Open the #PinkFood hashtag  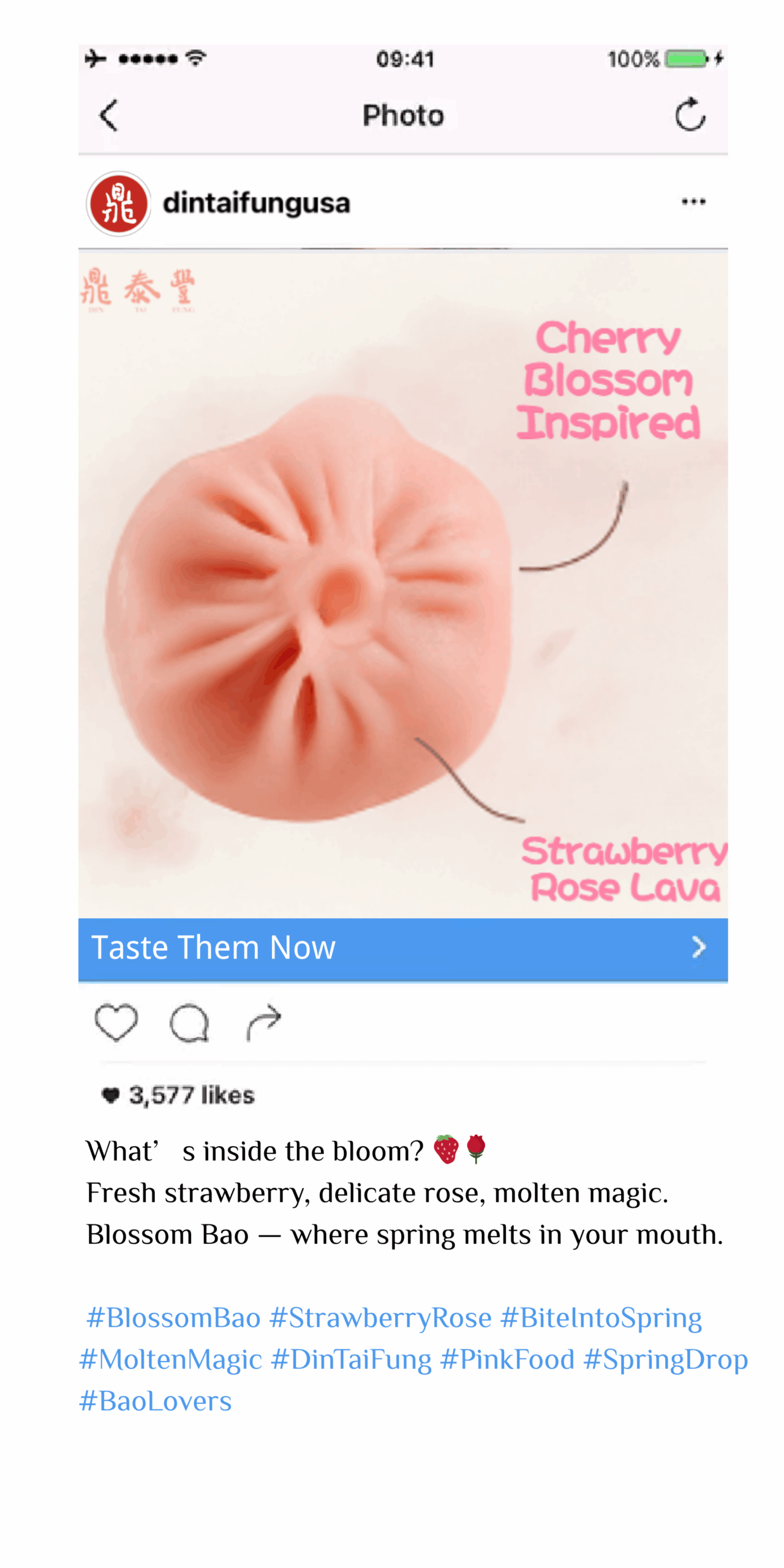508,1359
